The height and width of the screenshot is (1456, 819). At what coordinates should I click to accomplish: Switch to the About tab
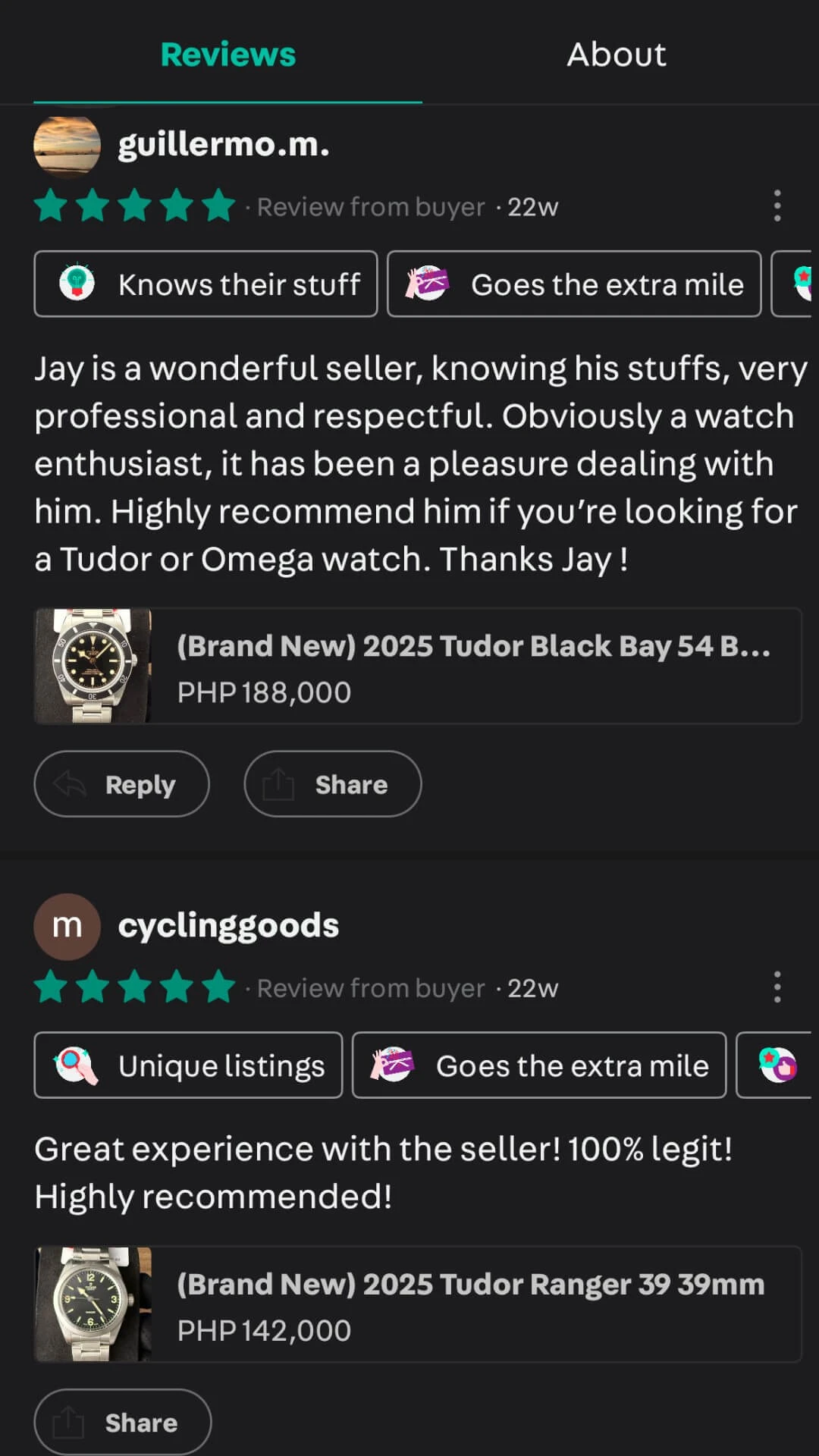click(616, 55)
